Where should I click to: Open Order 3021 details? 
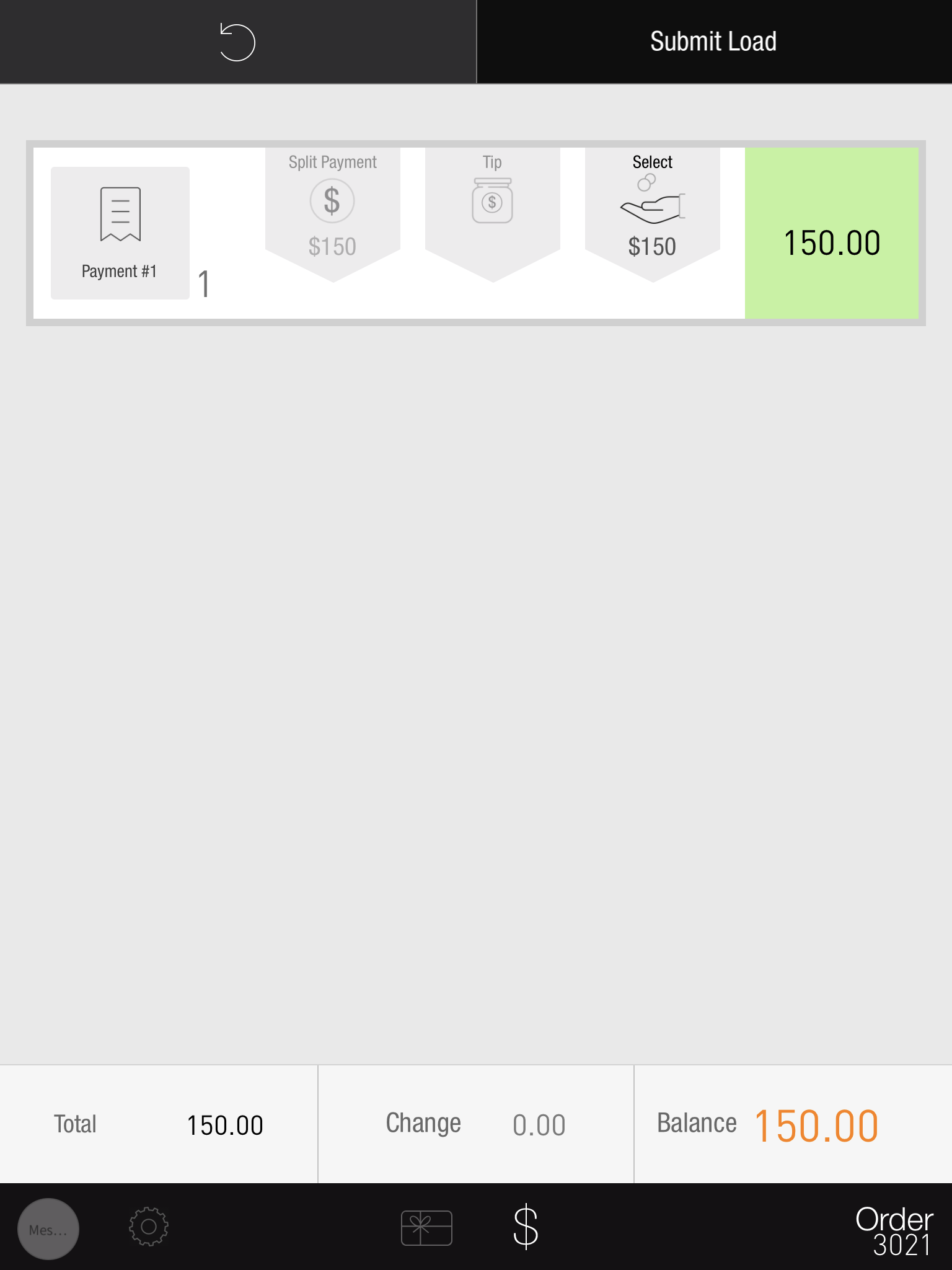pos(894,1232)
